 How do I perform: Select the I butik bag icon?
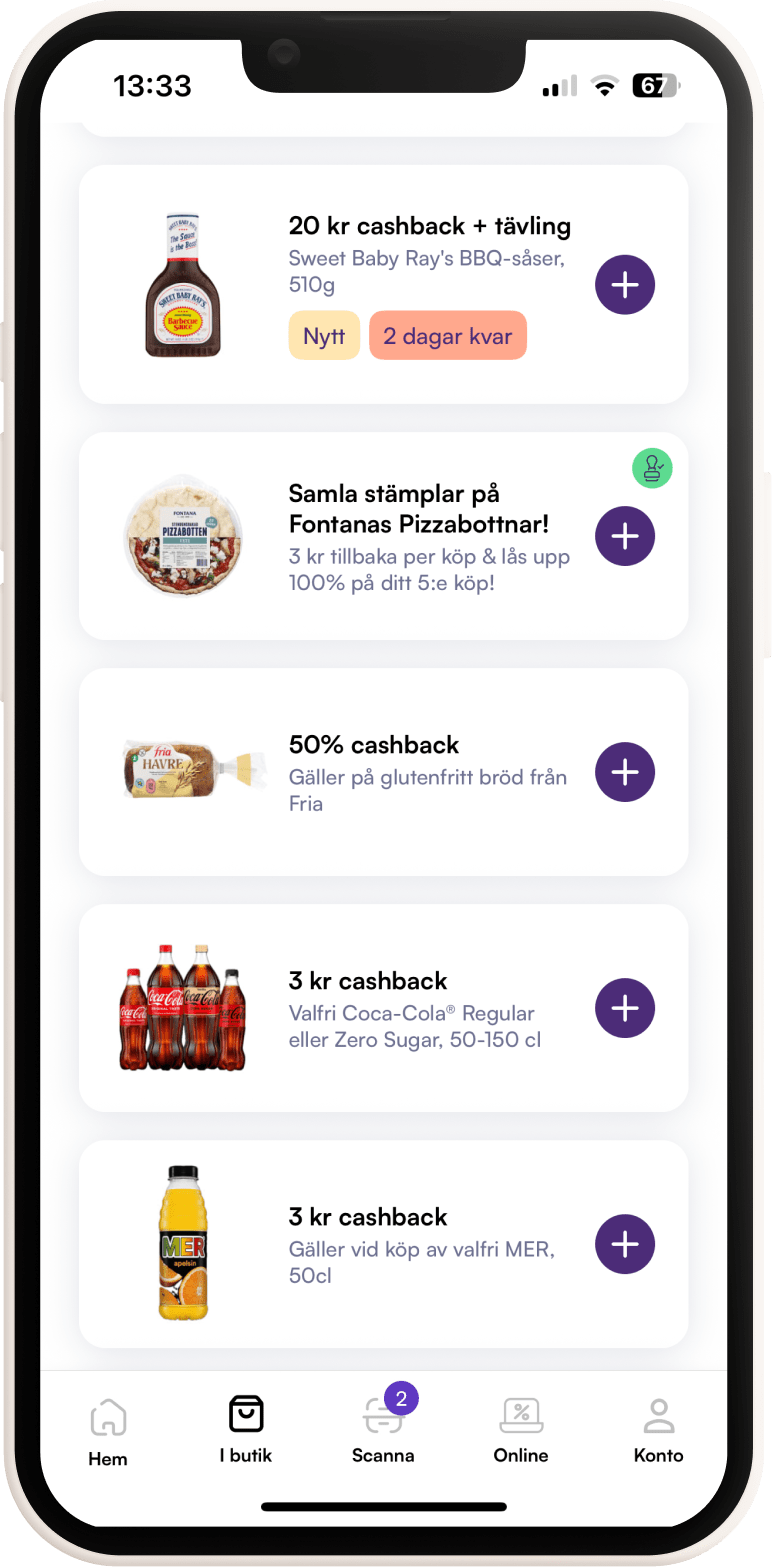(246, 1413)
